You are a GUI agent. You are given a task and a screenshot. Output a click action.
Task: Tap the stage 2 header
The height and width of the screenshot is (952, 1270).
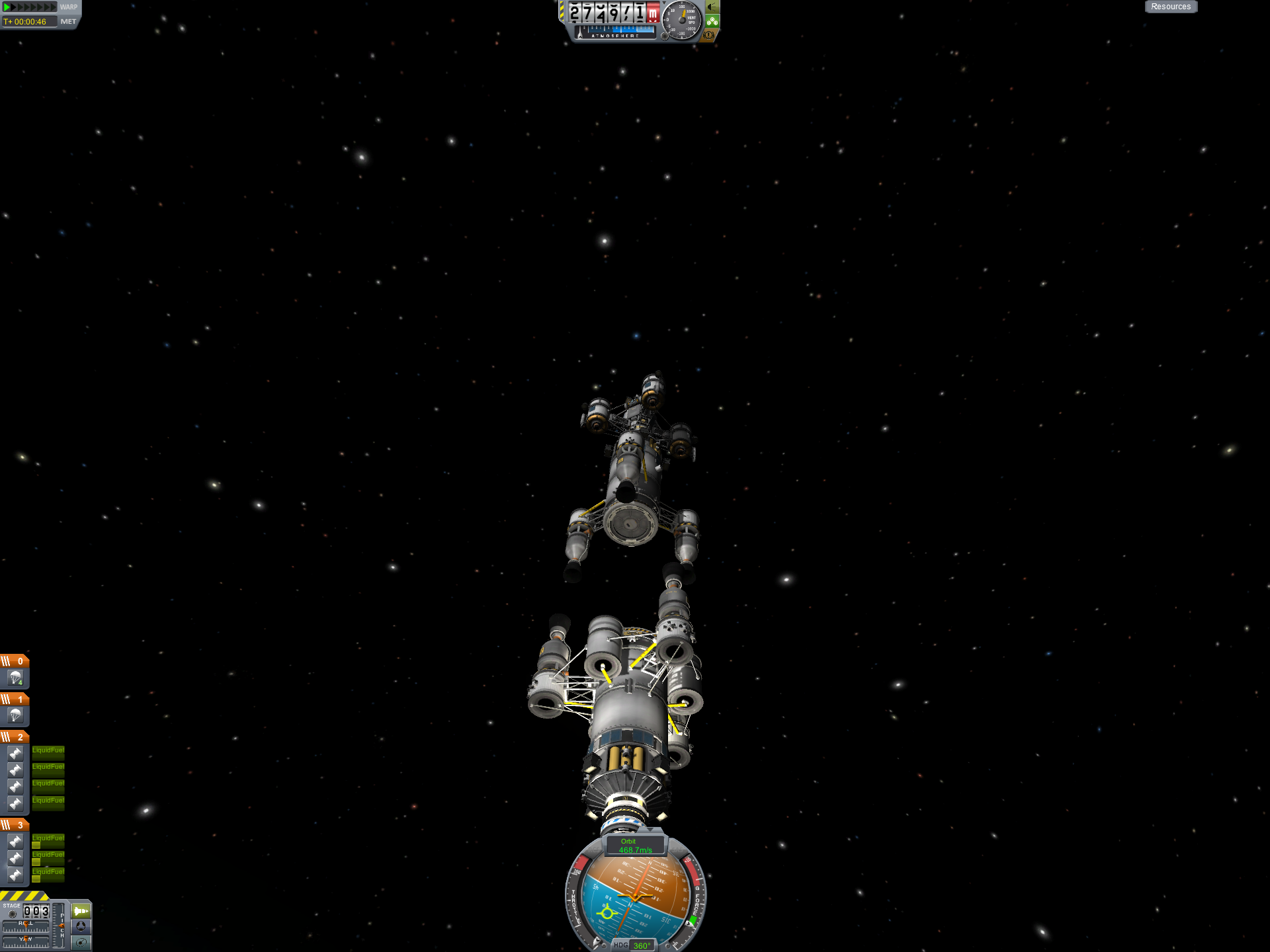pos(15,736)
